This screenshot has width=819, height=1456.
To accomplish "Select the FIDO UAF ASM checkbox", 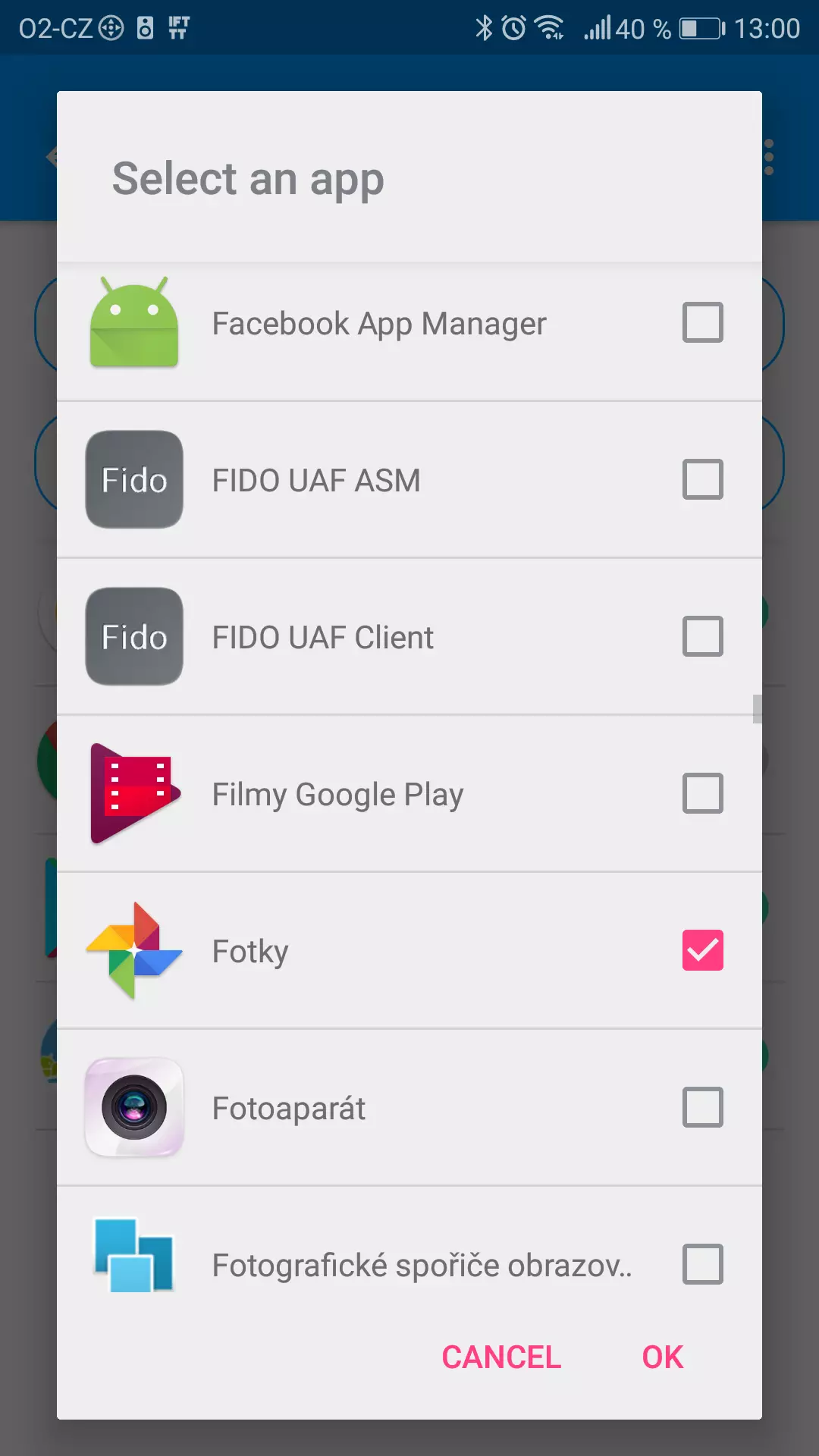I will (702, 479).
